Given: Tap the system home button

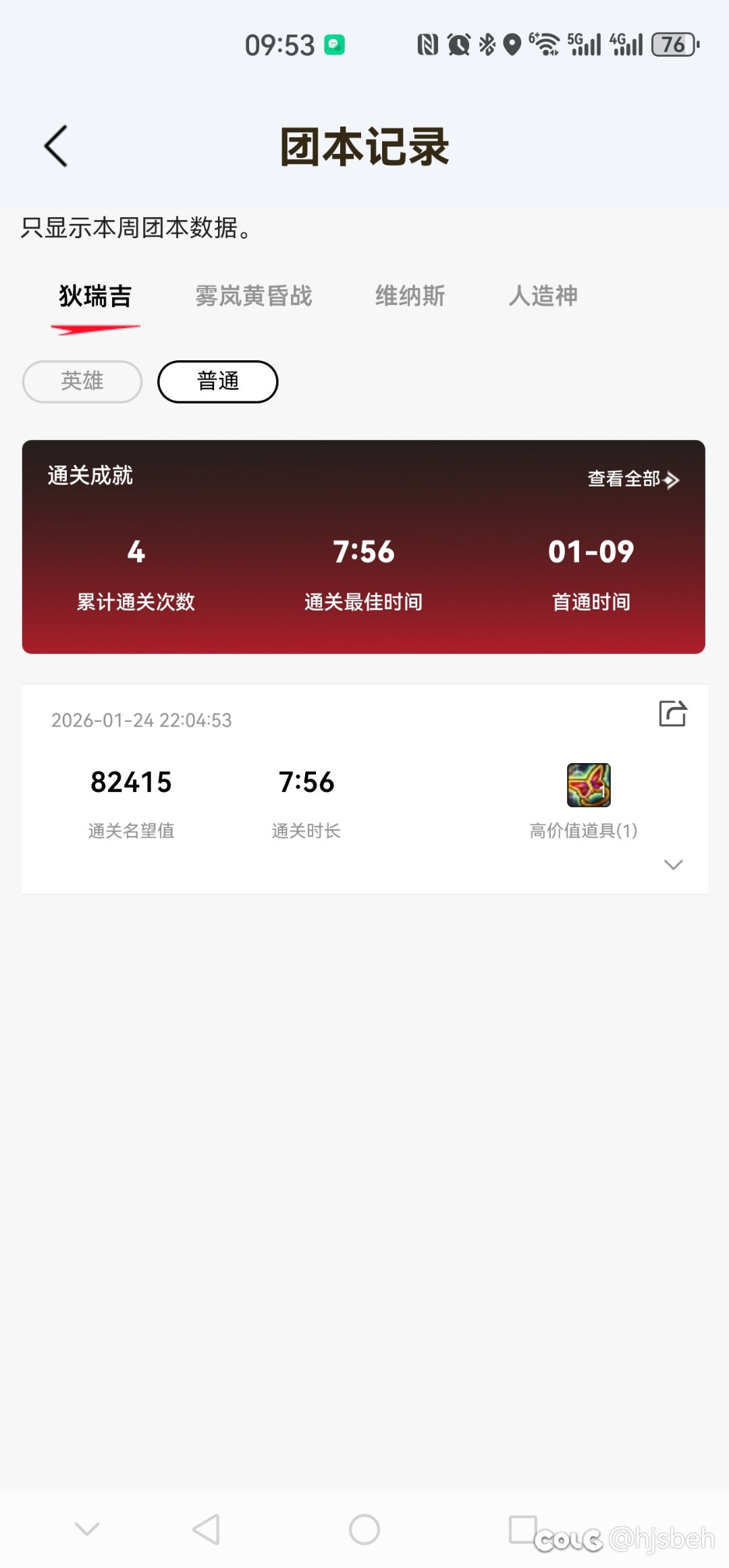Looking at the screenshot, I should (x=364, y=1530).
